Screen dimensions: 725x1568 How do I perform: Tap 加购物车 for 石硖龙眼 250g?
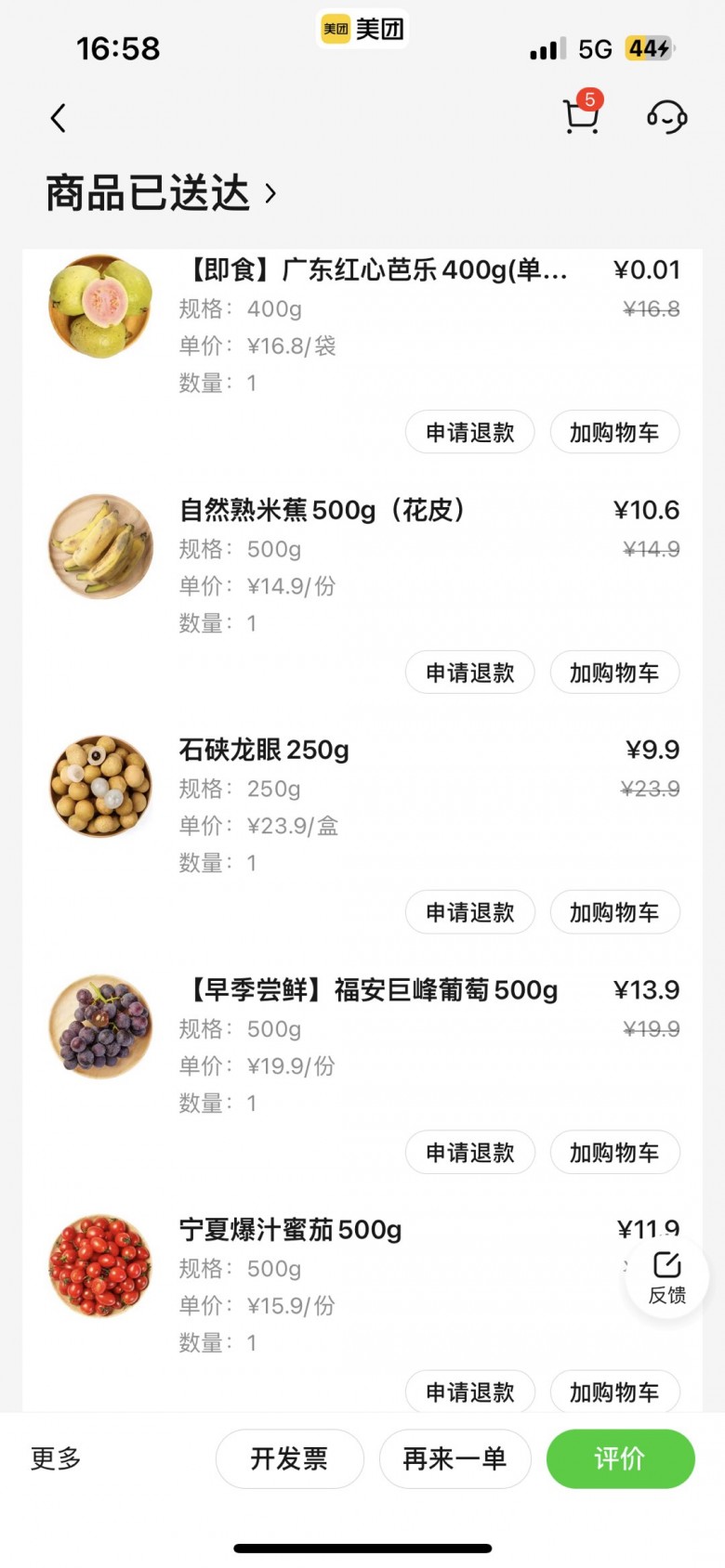click(x=614, y=913)
